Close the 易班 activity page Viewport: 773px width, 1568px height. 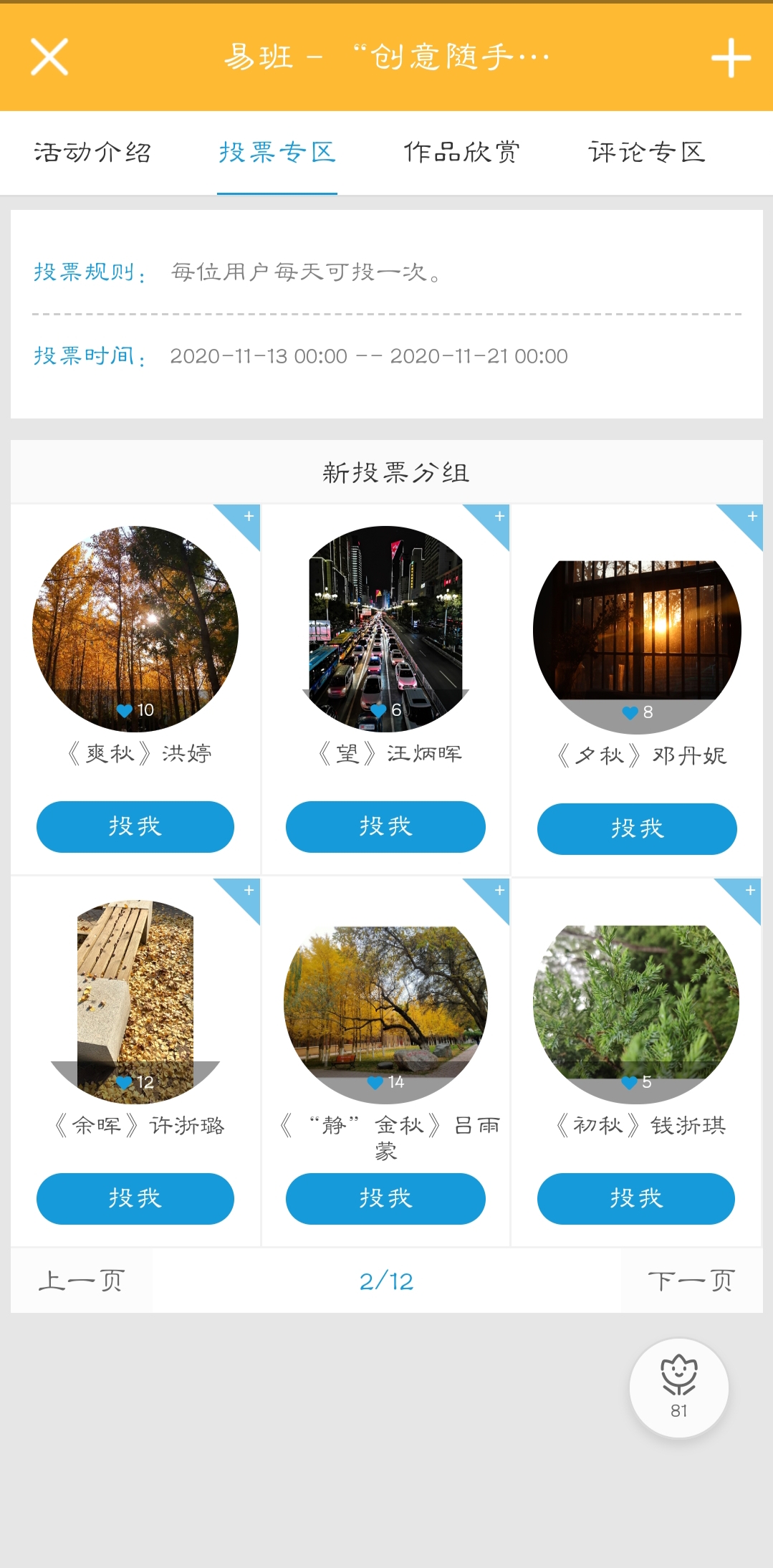pyautogui.click(x=49, y=57)
